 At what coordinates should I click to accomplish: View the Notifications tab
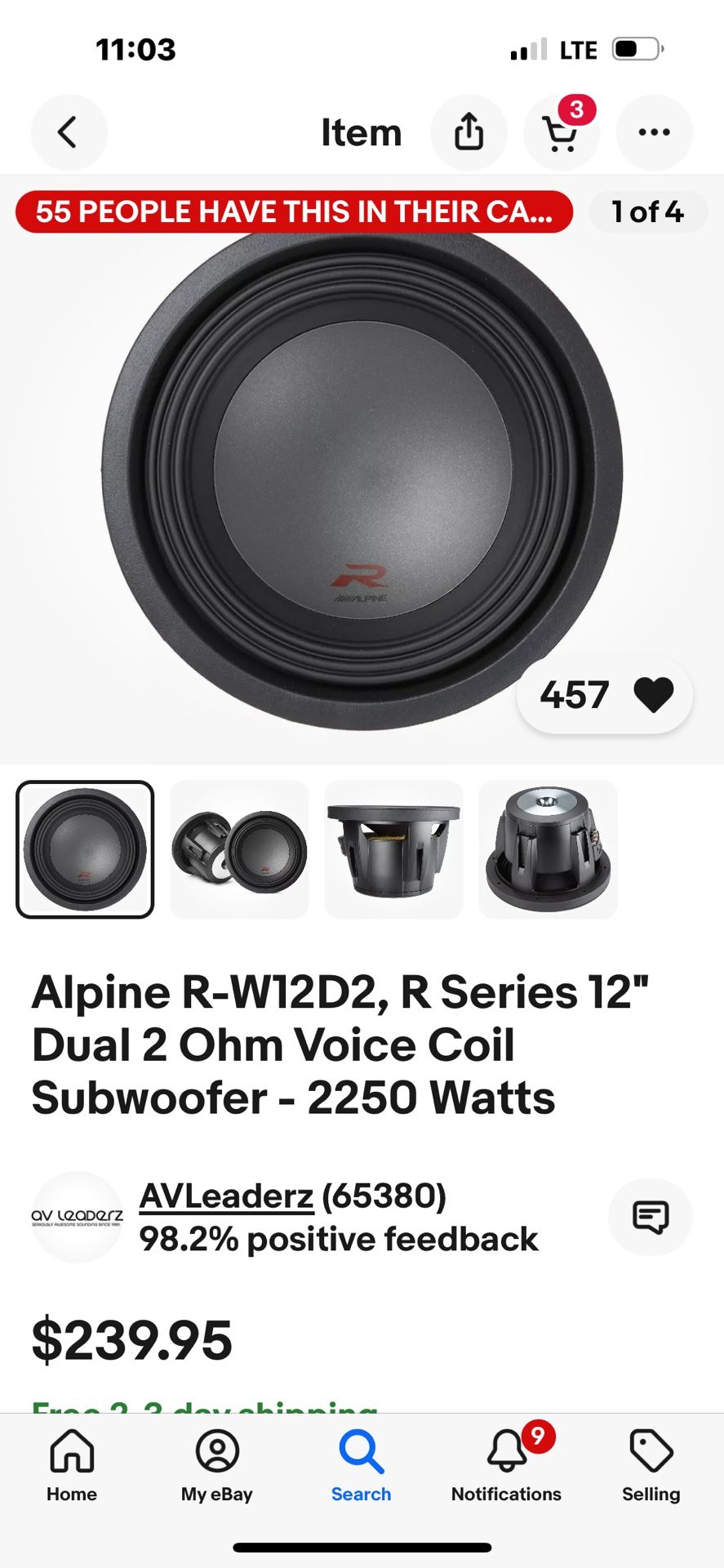click(x=506, y=1466)
